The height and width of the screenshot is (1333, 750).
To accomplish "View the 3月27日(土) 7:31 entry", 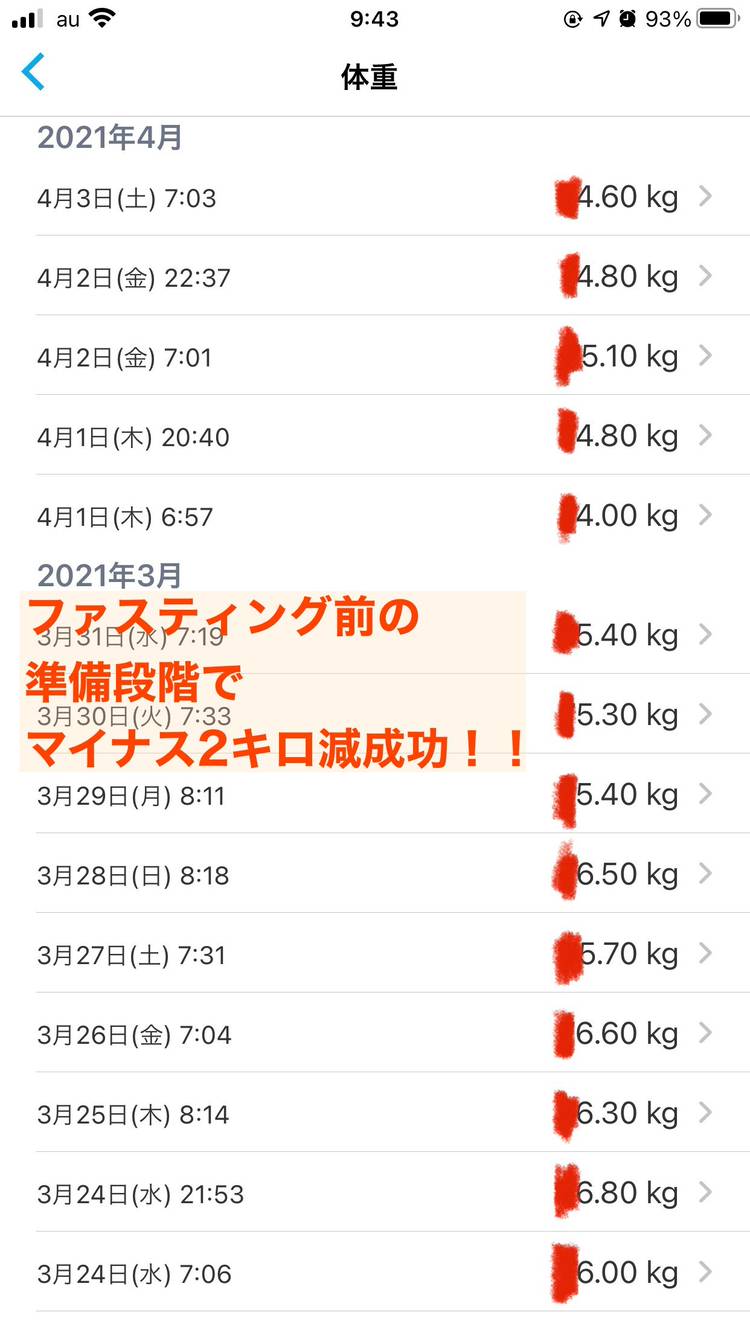I will [375, 954].
